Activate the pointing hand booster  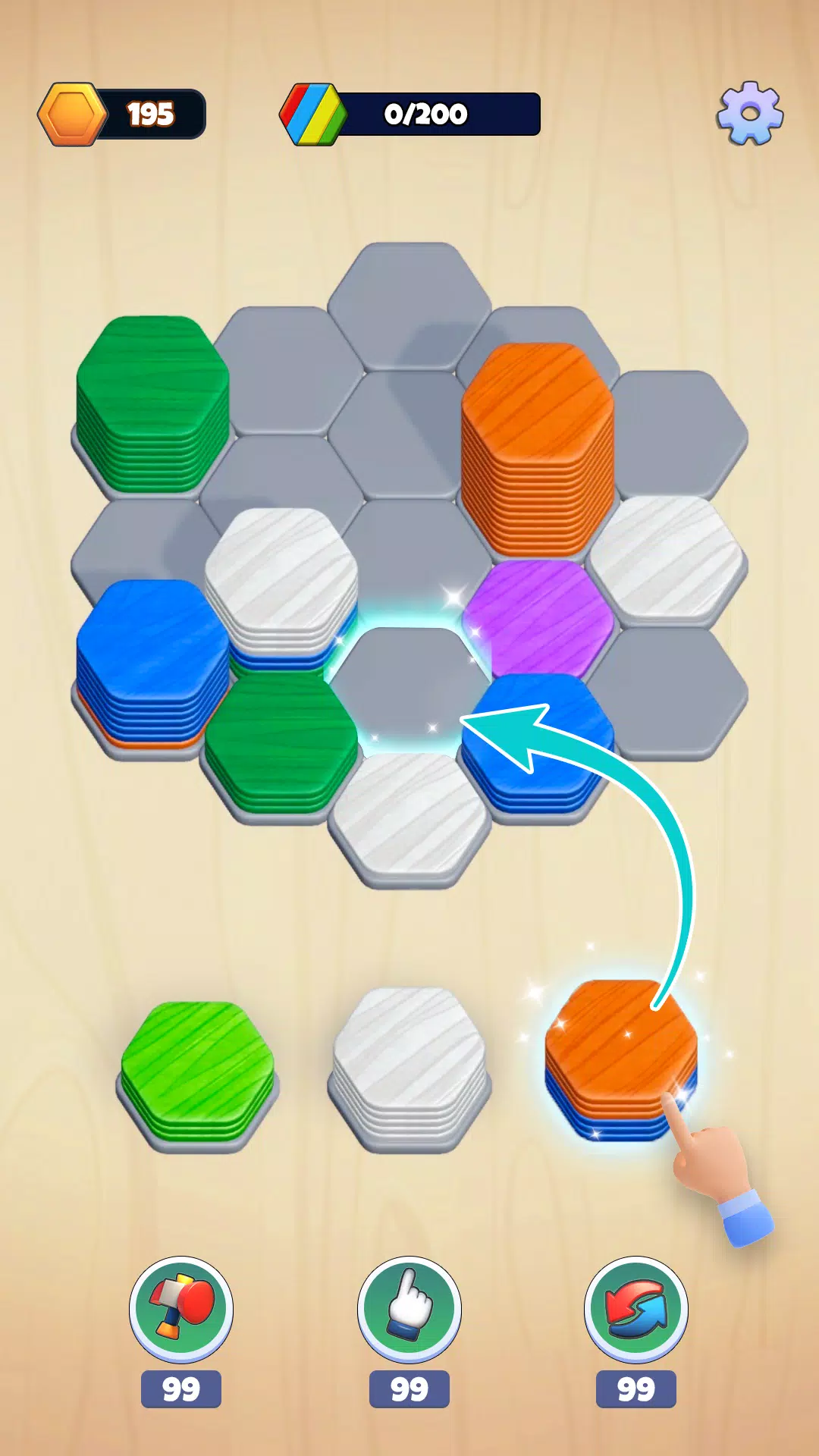coord(409,1308)
